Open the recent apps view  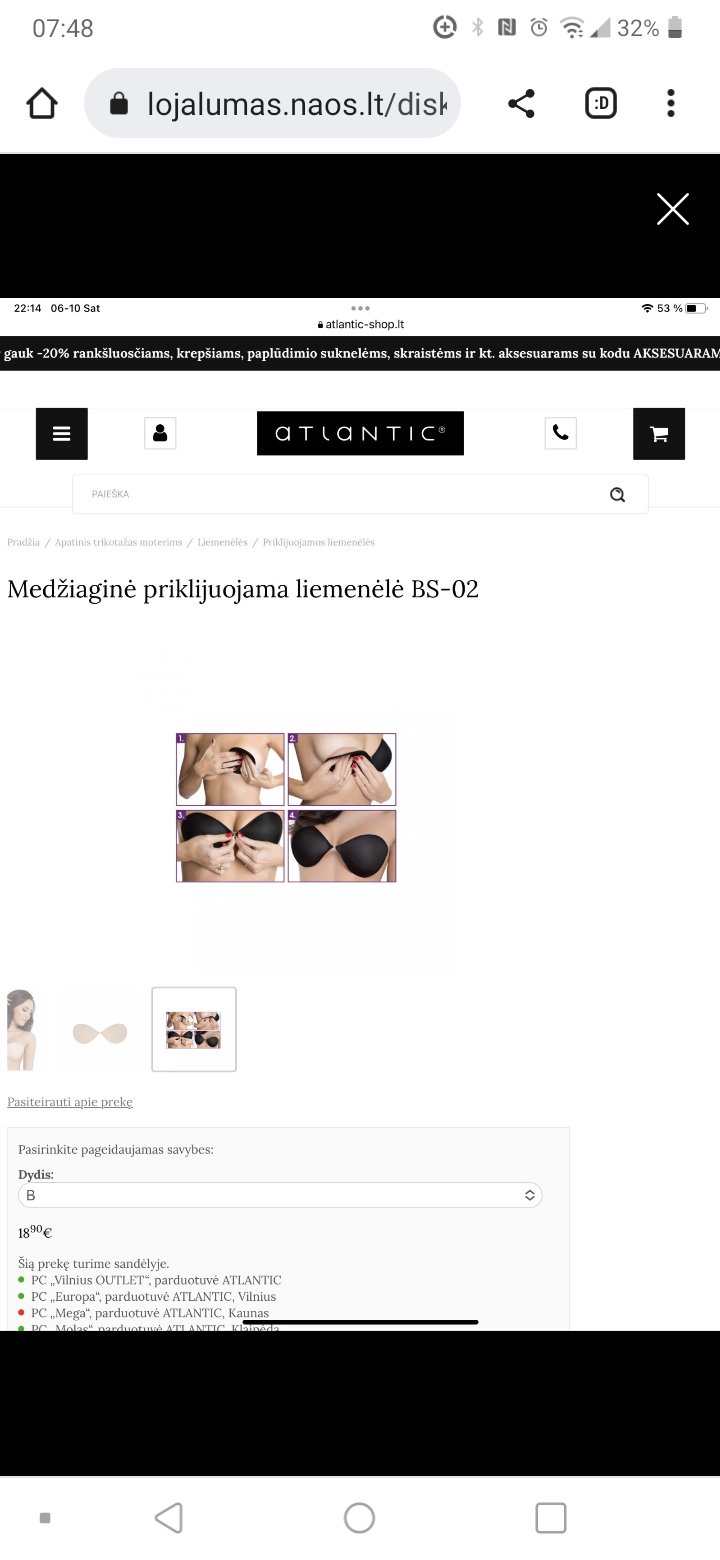(551, 1518)
